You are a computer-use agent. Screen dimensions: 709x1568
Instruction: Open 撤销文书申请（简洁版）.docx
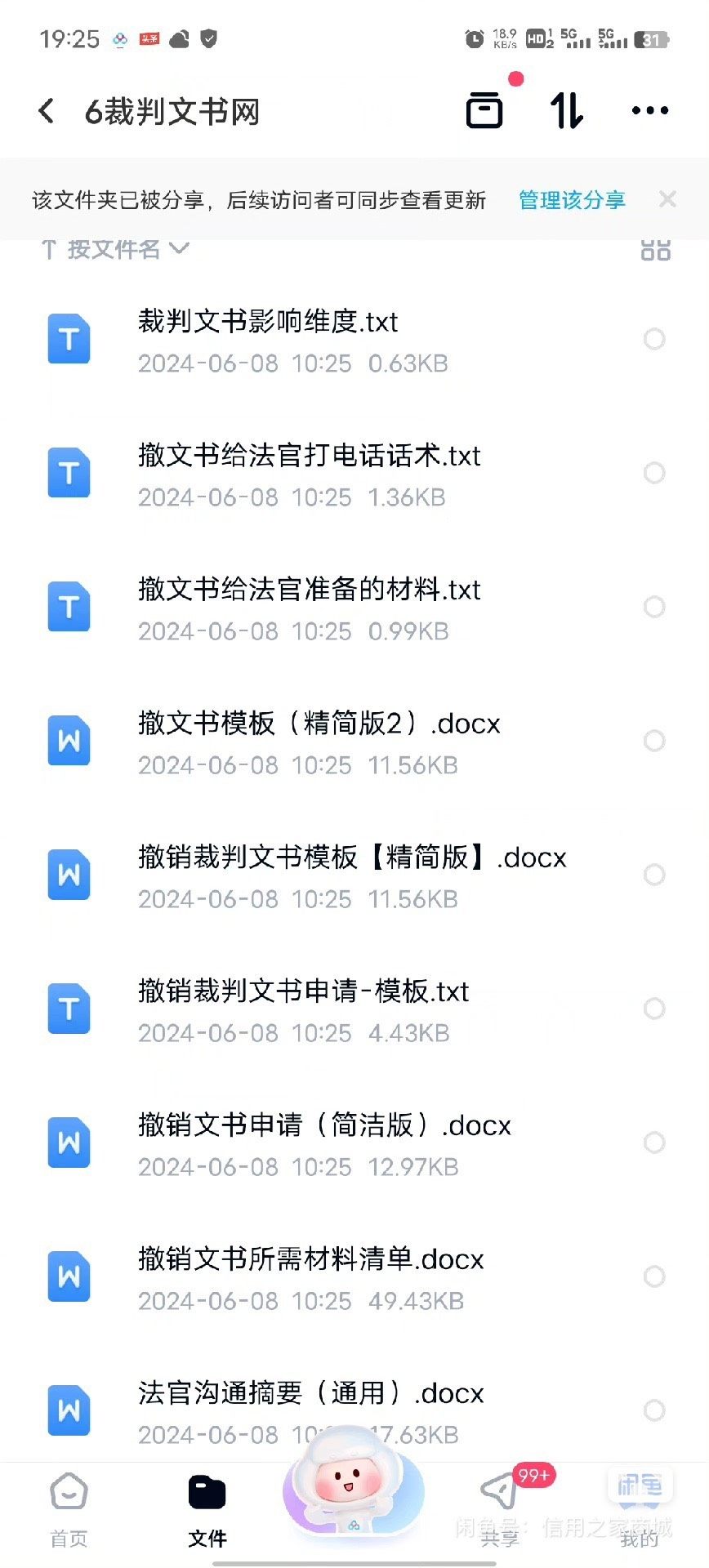tap(324, 1125)
